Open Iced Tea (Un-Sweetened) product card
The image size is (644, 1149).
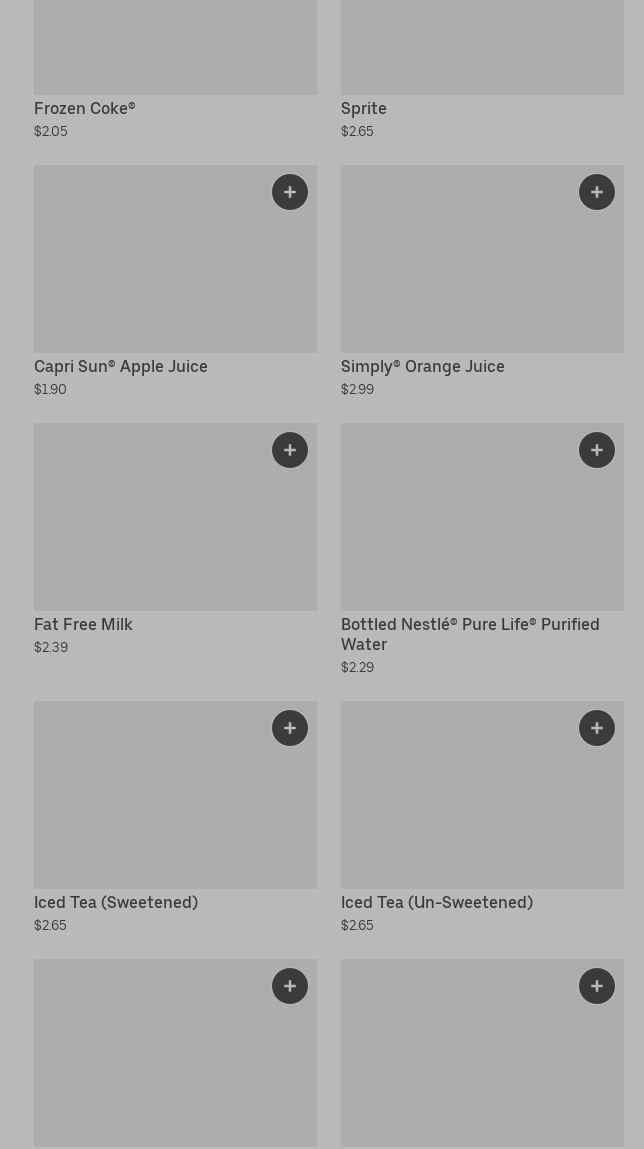[x=482, y=817]
